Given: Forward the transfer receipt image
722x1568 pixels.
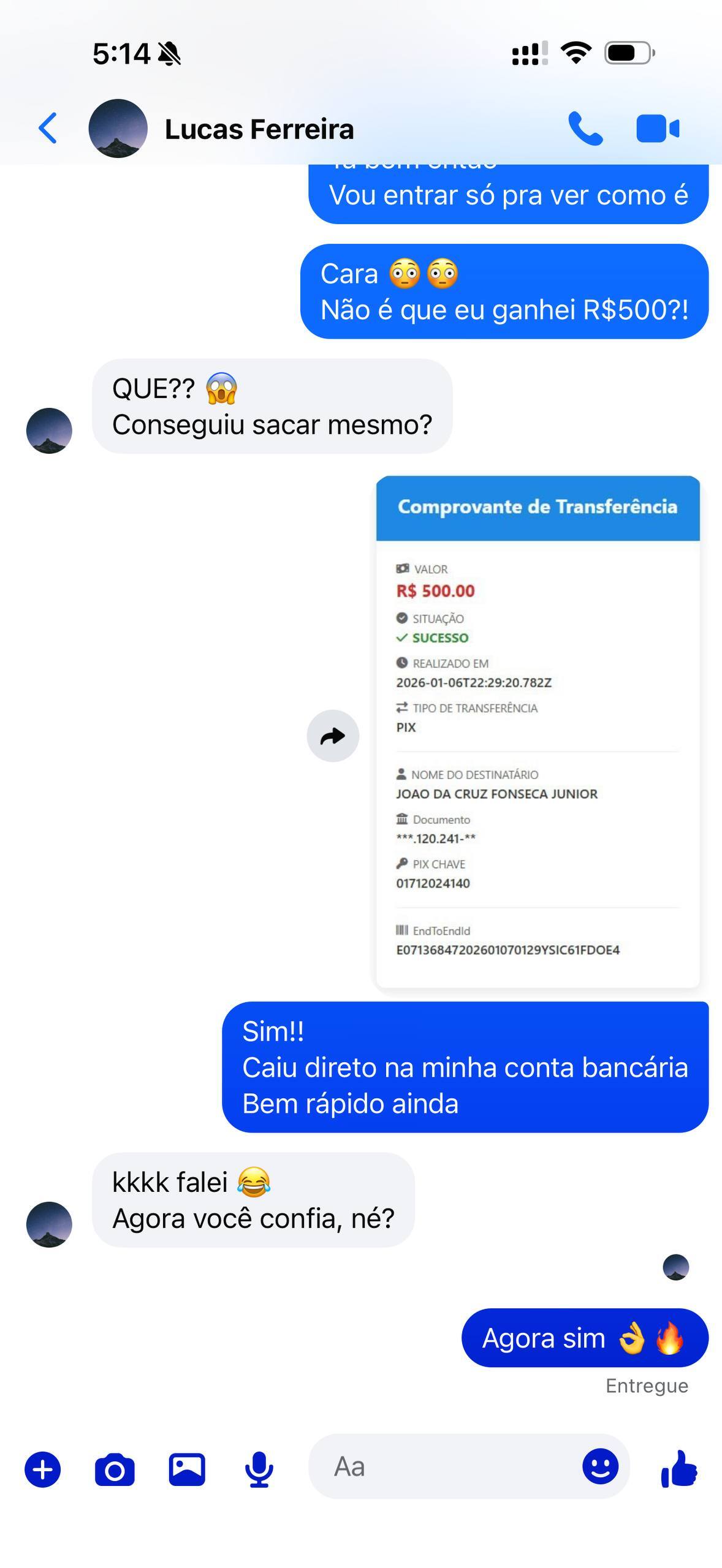Looking at the screenshot, I should click(x=333, y=736).
